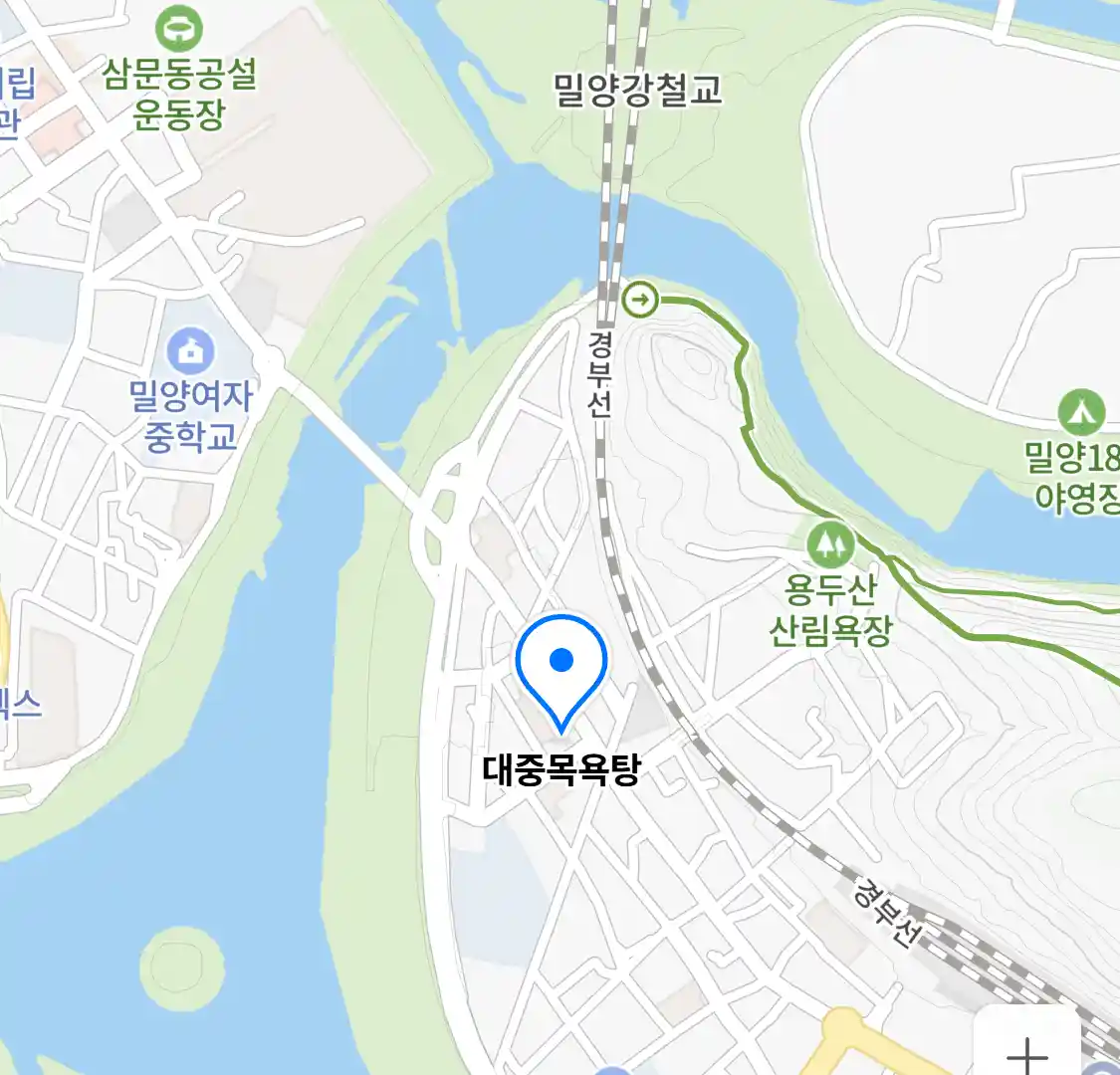This screenshot has width=1120, height=1075.
Task: Open 밀양여자중학교 school marker
Action: tap(190, 350)
